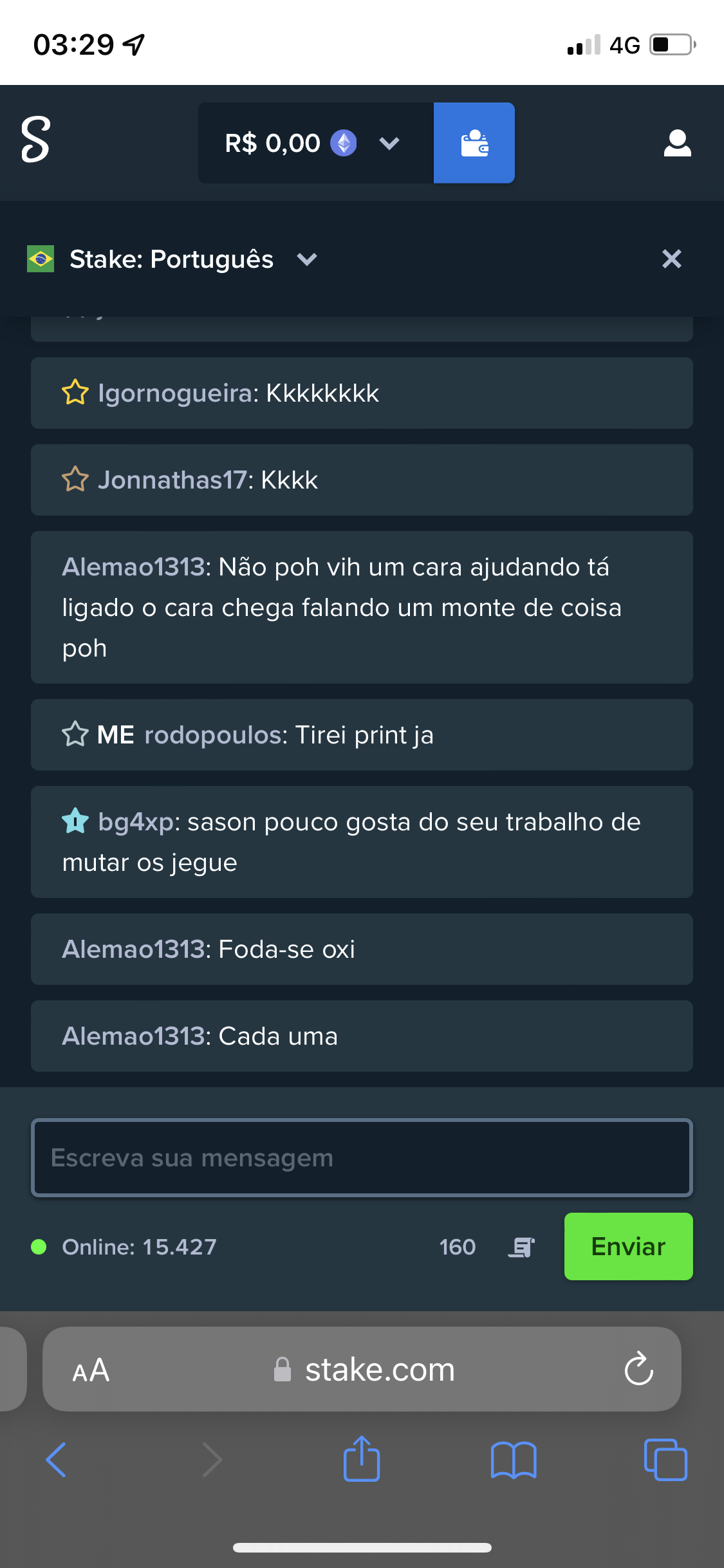The height and width of the screenshot is (1568, 724).
Task: Open the blue wallet button
Action: click(x=474, y=143)
